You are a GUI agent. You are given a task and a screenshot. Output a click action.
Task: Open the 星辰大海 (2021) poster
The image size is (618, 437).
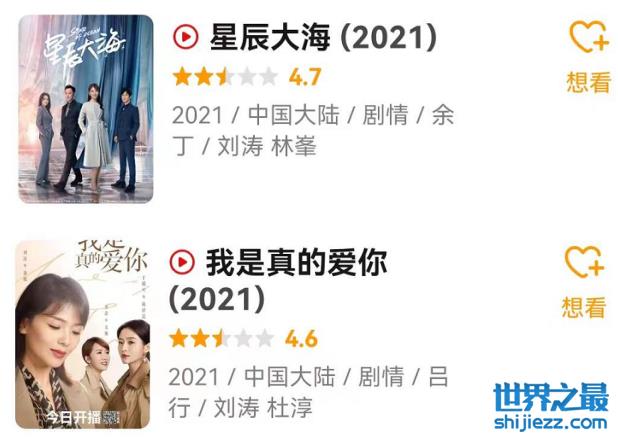pyautogui.click(x=85, y=109)
